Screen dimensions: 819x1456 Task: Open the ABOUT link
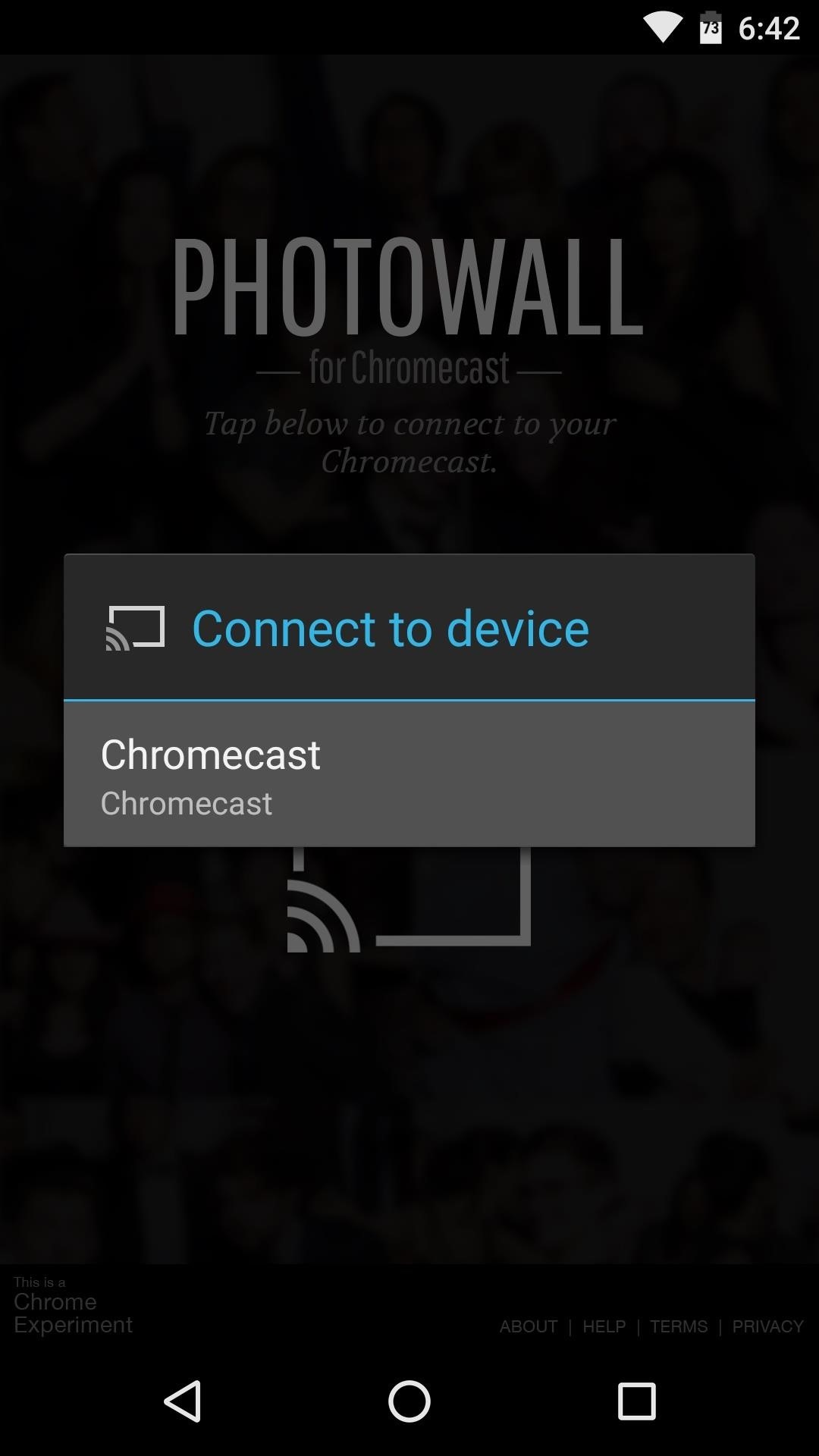[529, 1326]
